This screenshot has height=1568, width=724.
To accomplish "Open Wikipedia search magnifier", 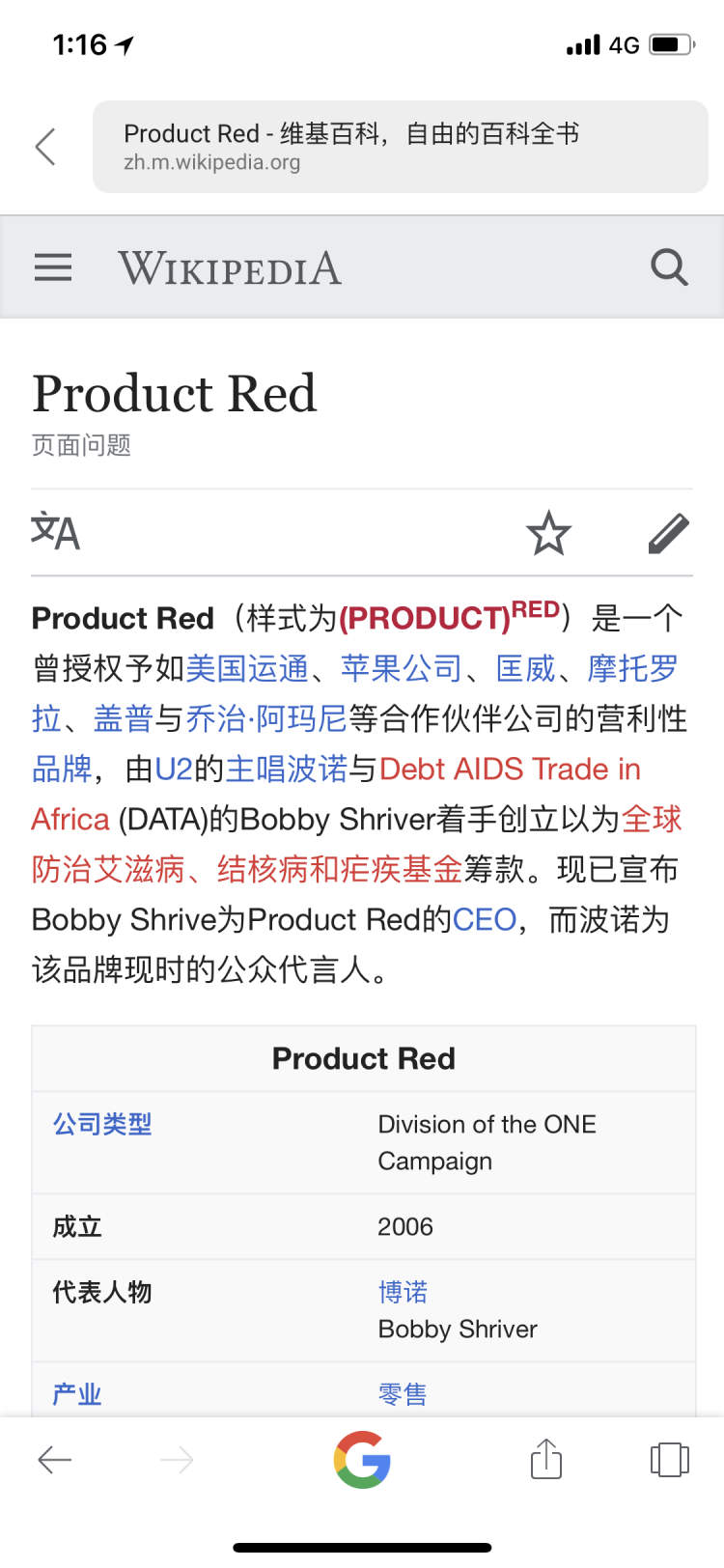I will (669, 267).
